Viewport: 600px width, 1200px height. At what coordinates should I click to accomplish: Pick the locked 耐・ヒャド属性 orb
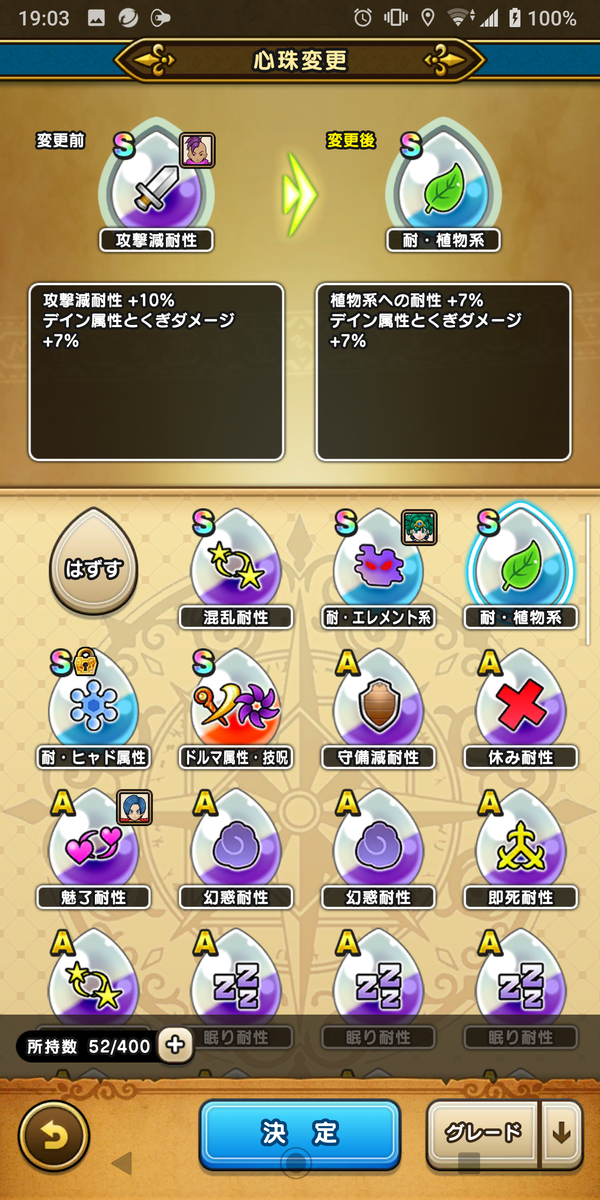[93, 707]
